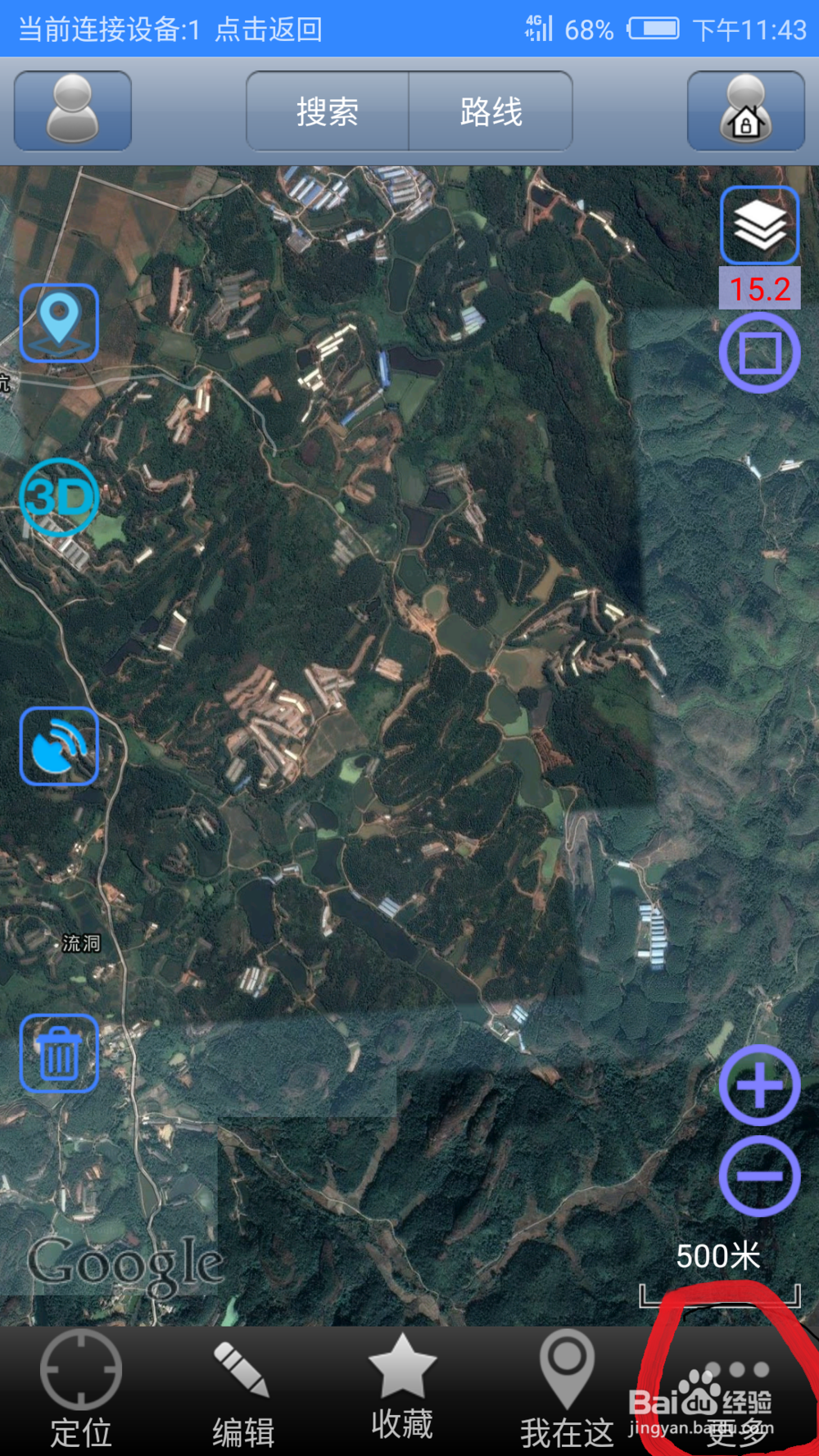Screen dimensions: 819x1456
Task: Toggle the left user profile avatar
Action: click(72, 111)
